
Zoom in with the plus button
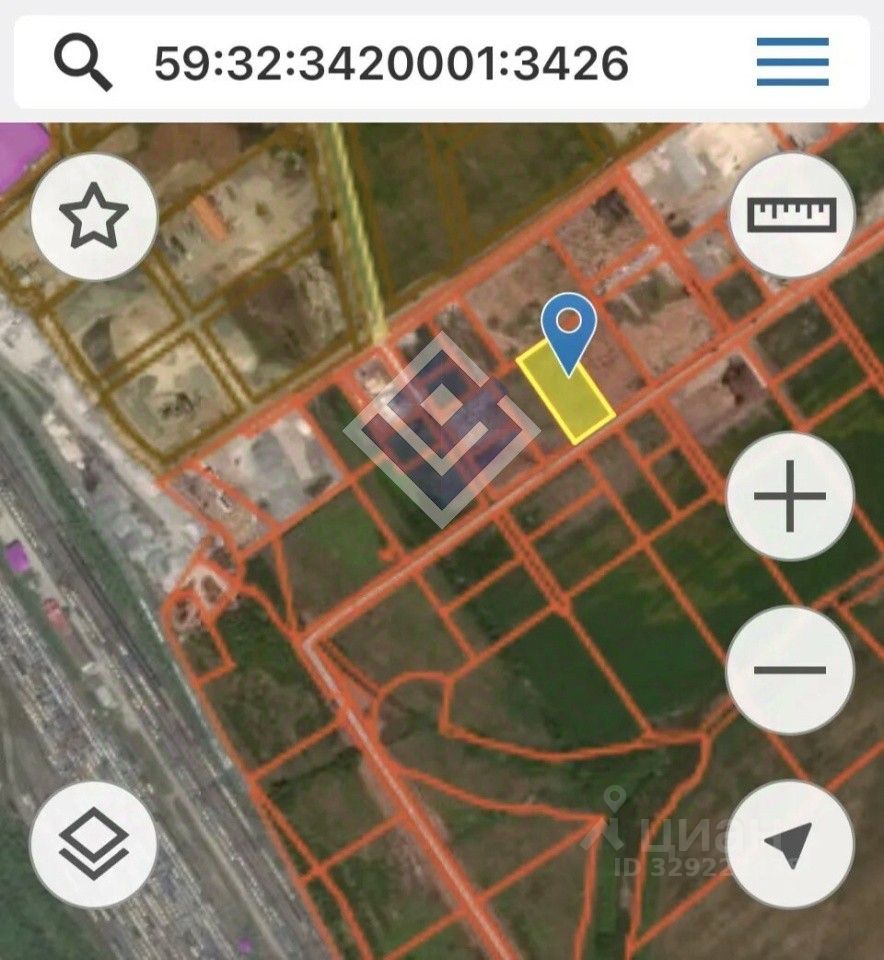coord(790,496)
